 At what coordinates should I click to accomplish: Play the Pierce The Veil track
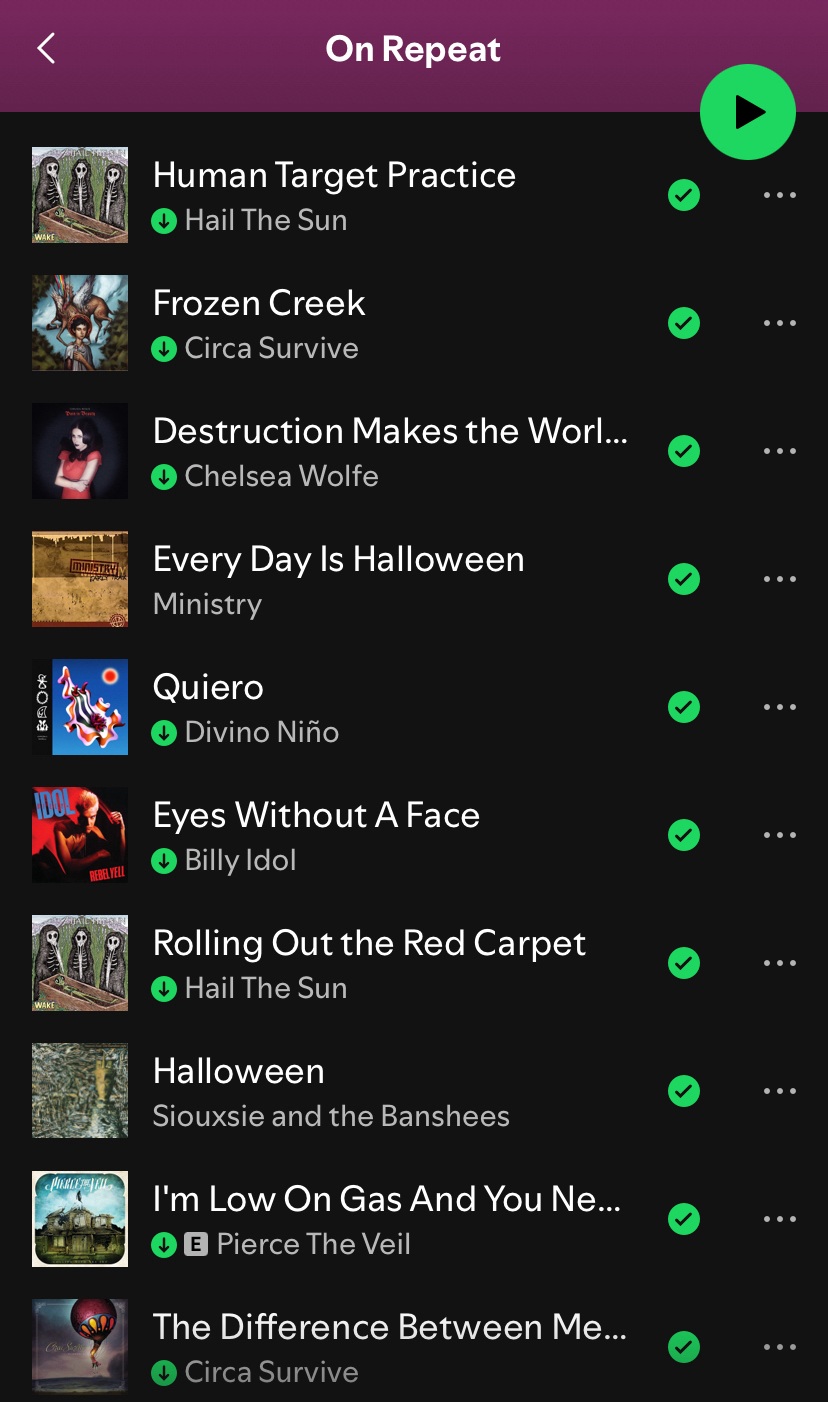(386, 1200)
